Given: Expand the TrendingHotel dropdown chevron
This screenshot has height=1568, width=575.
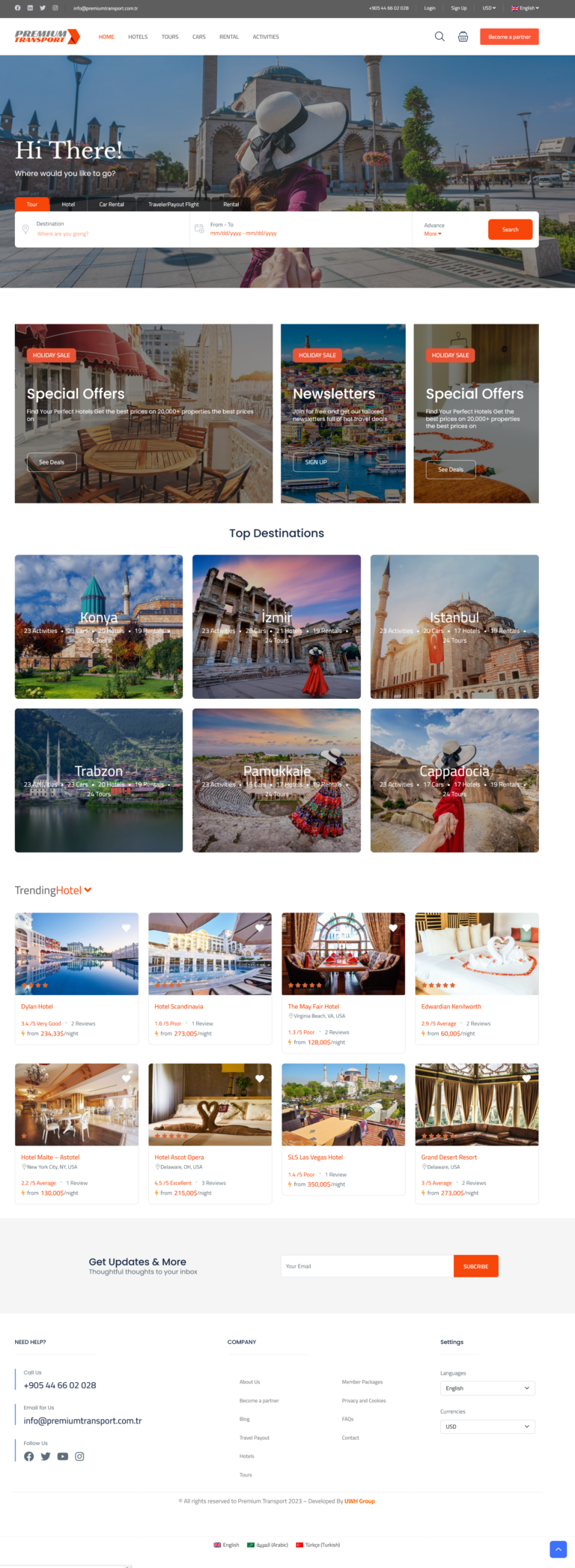Looking at the screenshot, I should pos(88,890).
